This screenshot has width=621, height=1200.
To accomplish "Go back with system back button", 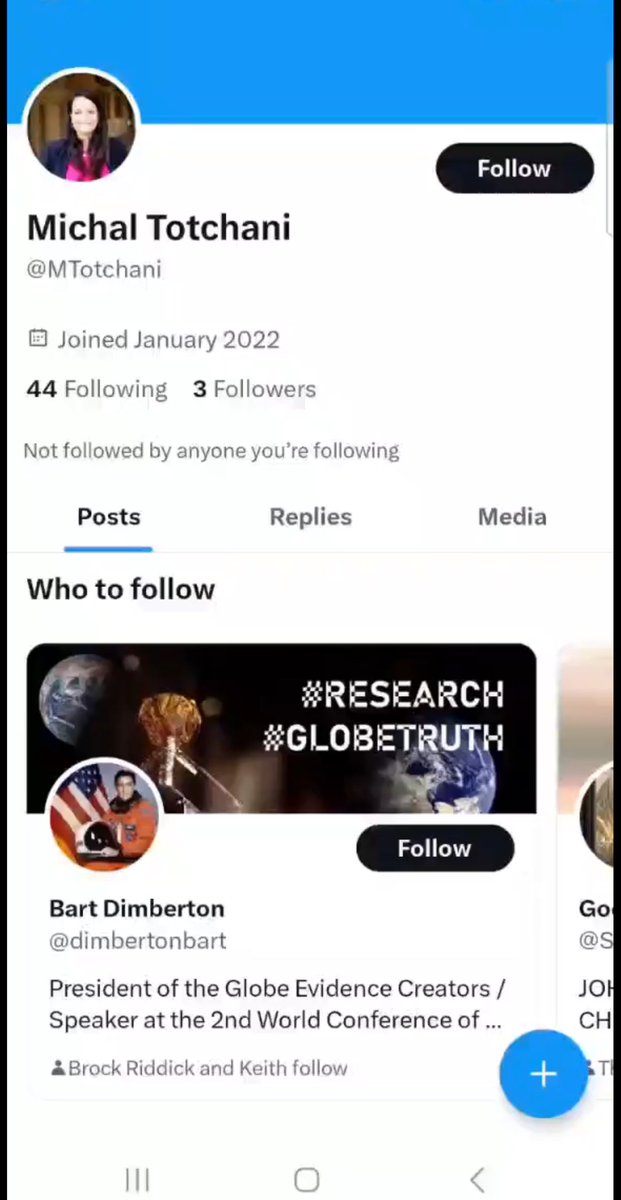I will click(x=477, y=1180).
